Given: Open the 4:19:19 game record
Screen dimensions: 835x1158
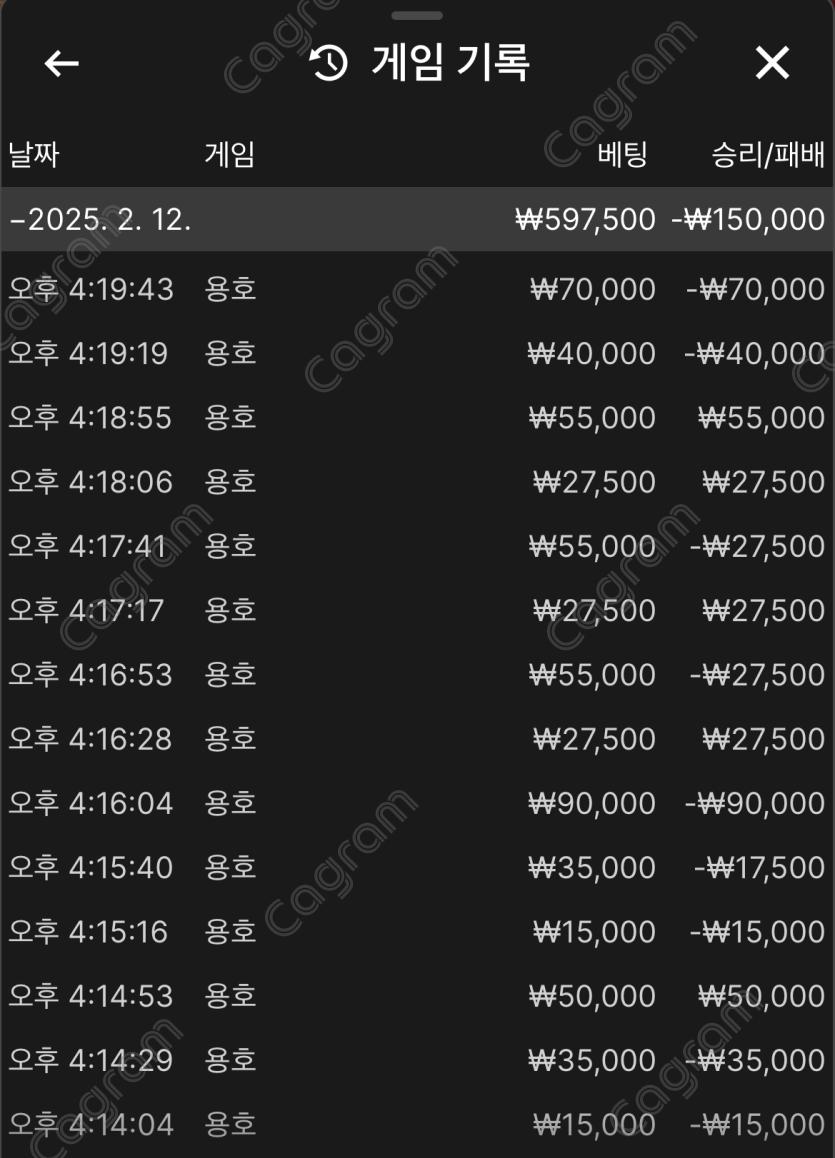Looking at the screenshot, I should click(x=417, y=353).
